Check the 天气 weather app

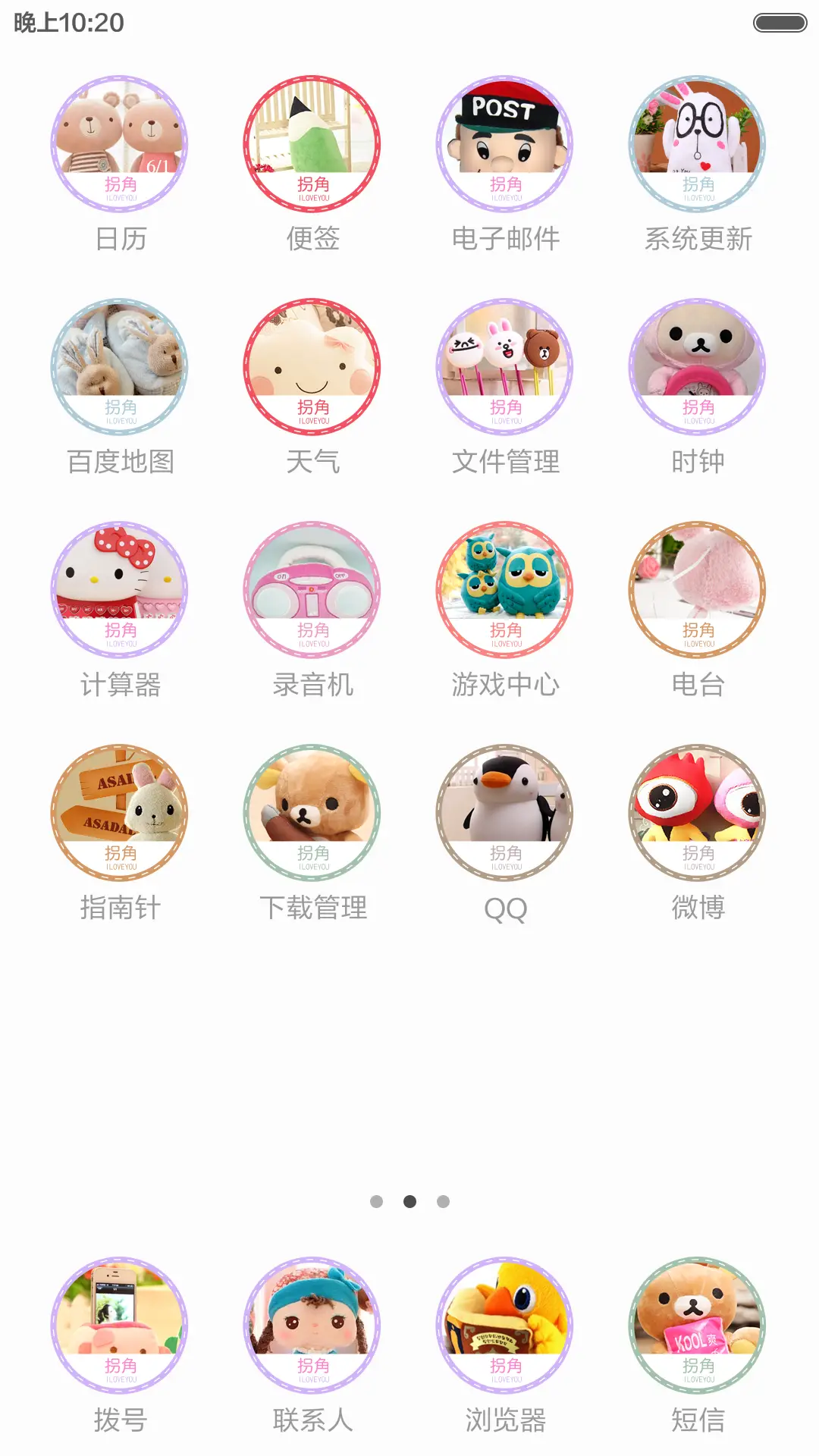[312, 367]
